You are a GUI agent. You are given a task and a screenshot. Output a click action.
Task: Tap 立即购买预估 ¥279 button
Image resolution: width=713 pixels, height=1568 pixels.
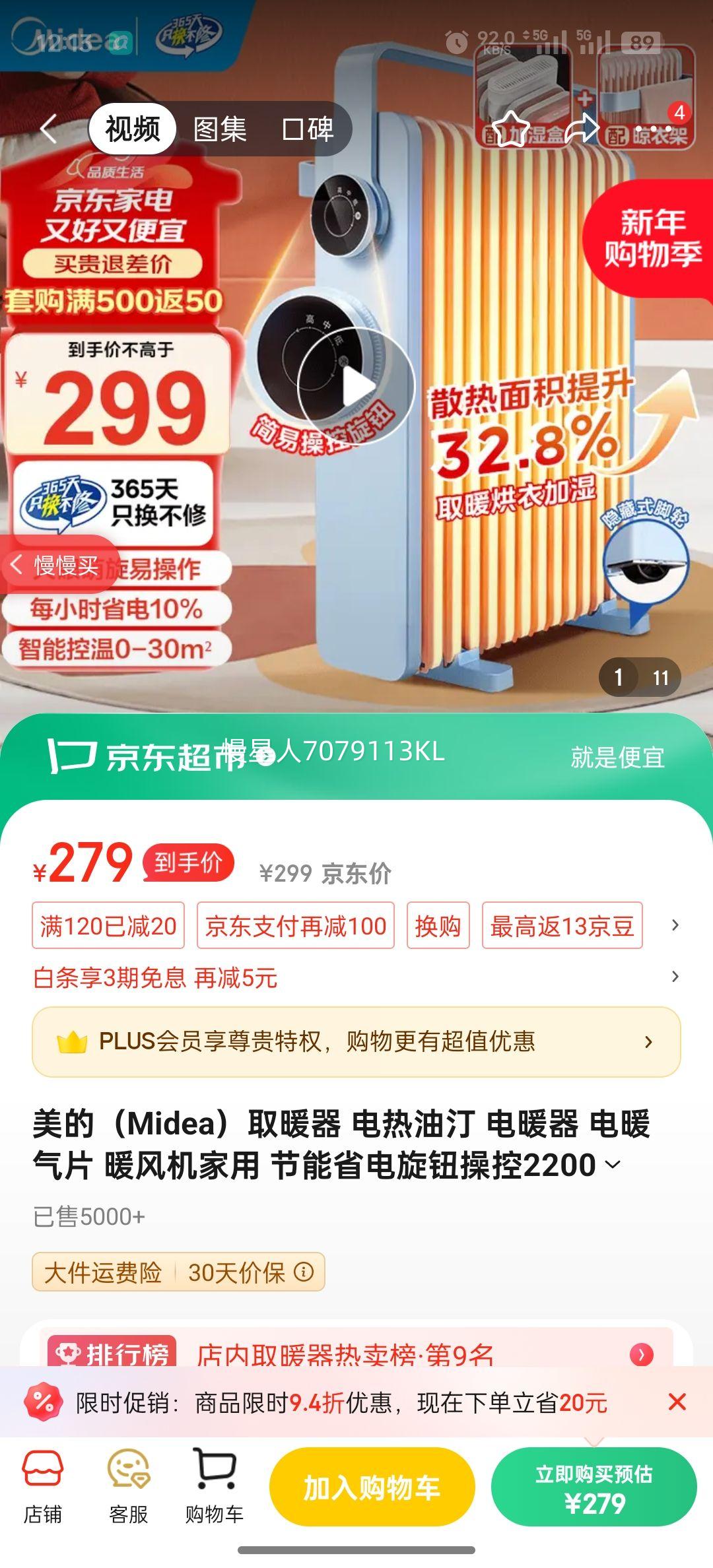coord(595,1487)
